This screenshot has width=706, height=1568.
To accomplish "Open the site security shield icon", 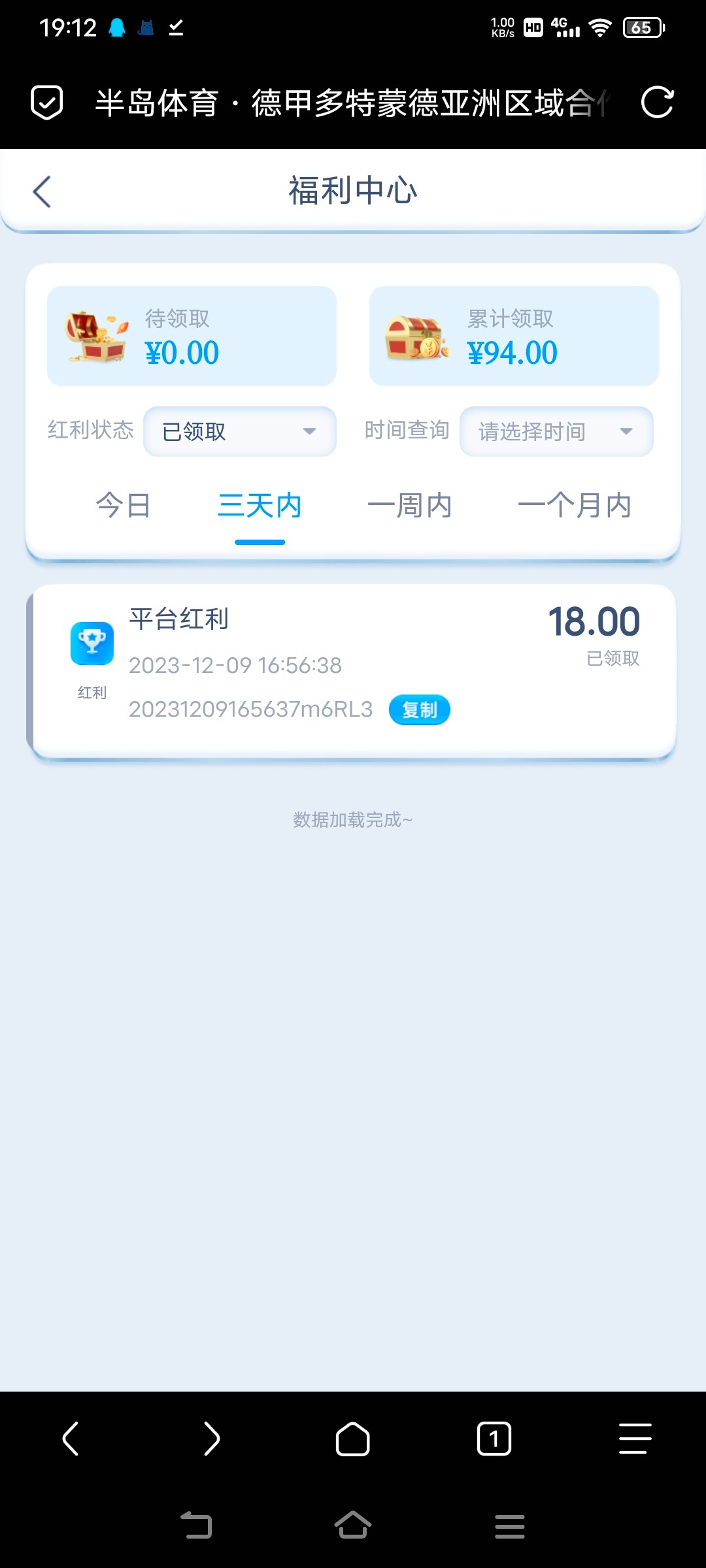I will pos(47,103).
